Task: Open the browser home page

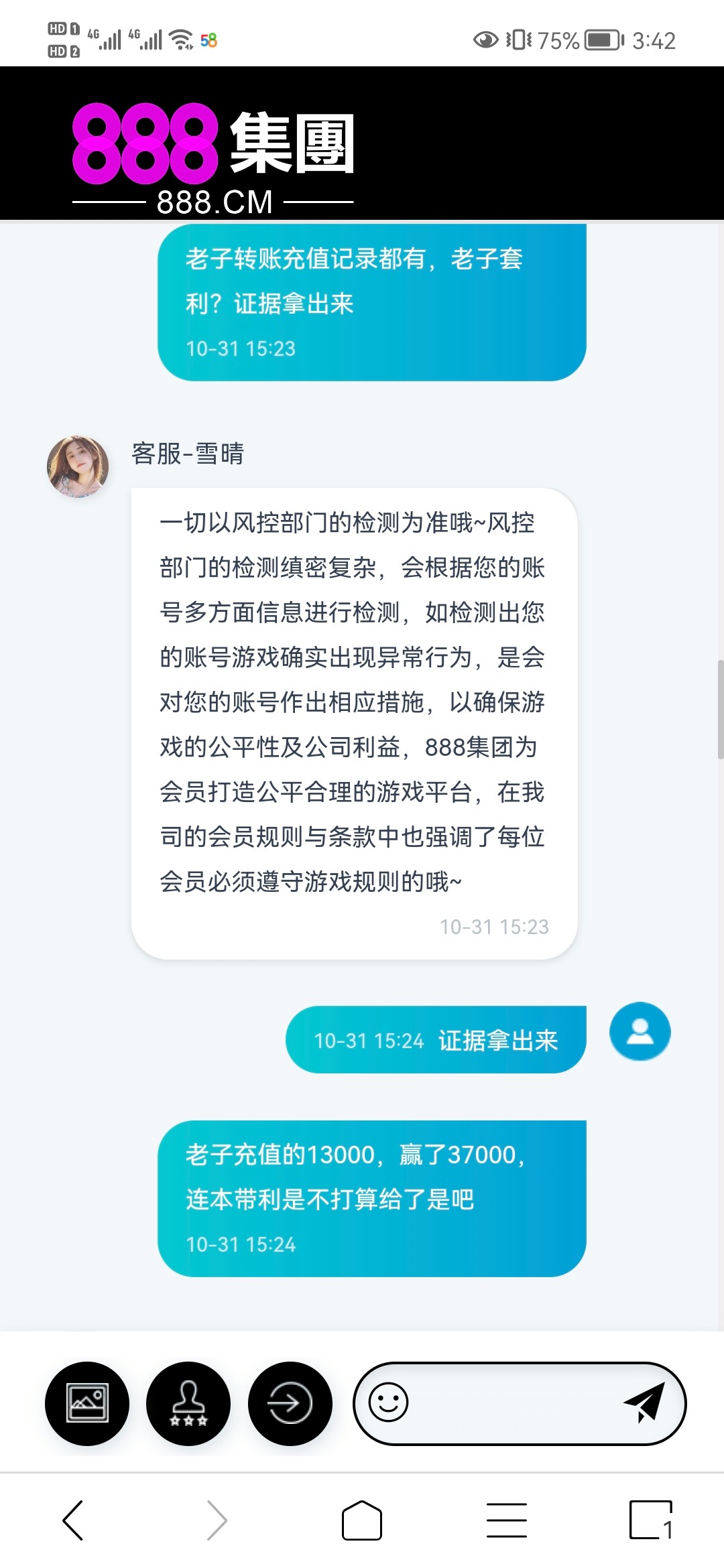Action: point(362,1520)
